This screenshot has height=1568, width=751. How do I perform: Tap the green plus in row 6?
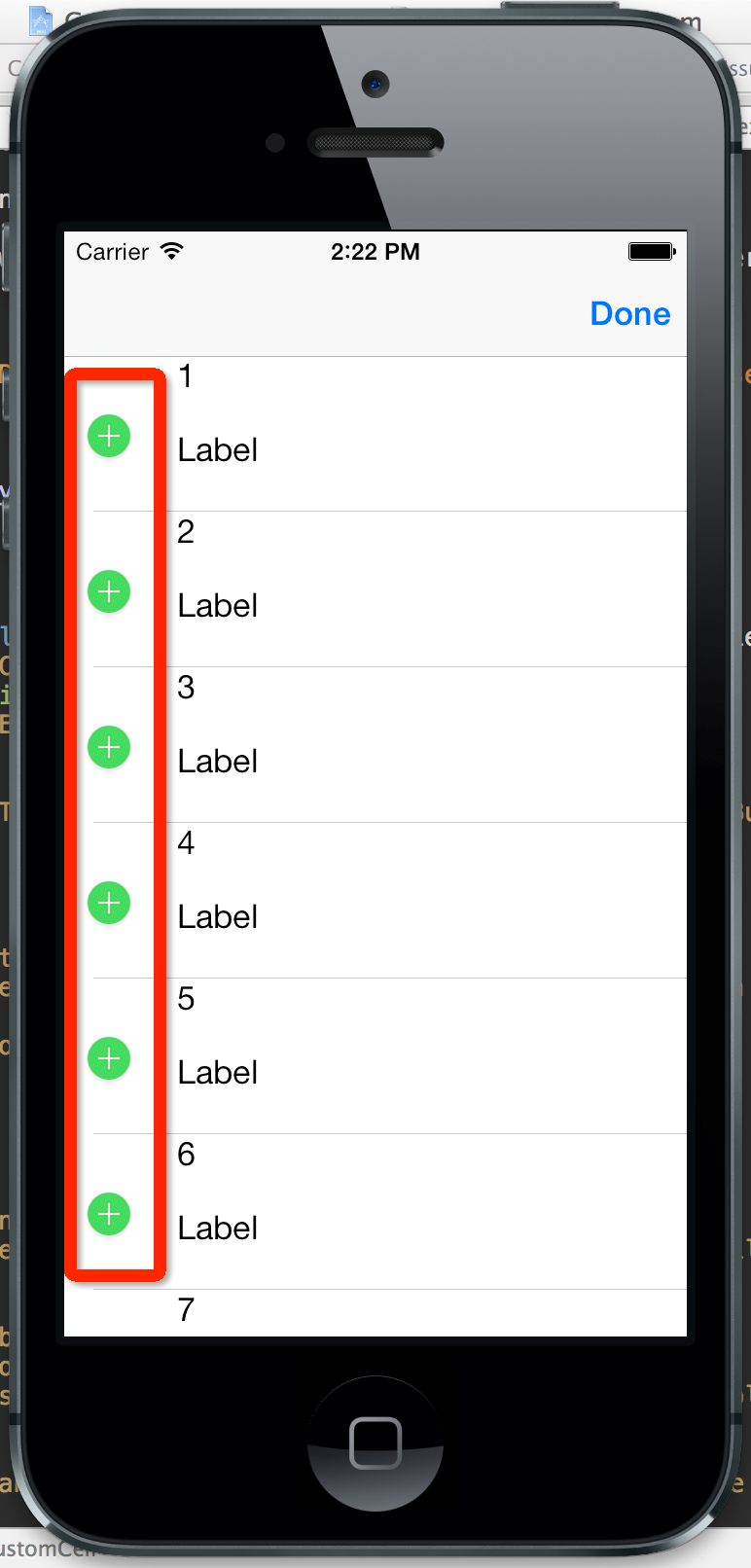(109, 1214)
